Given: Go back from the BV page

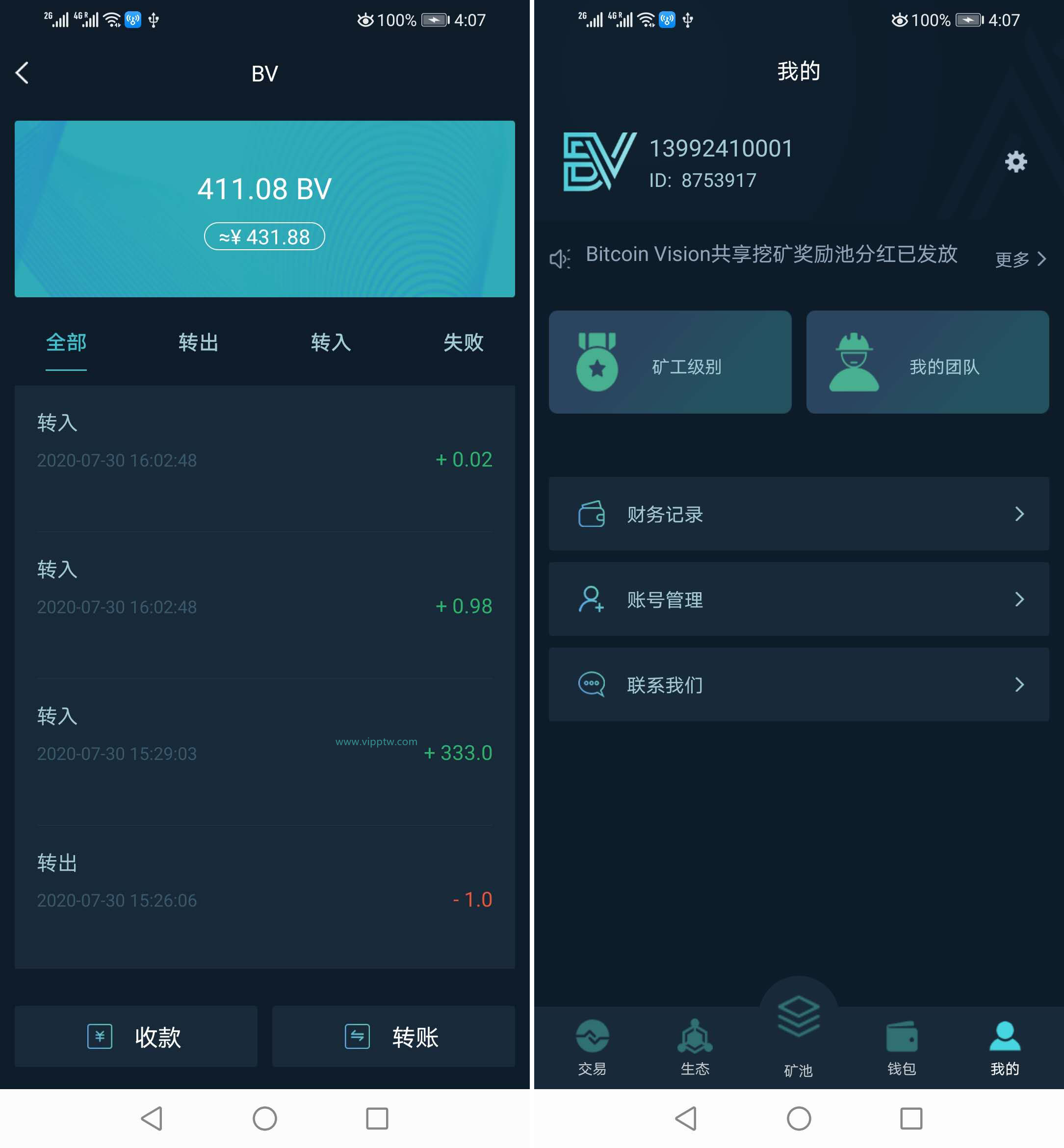Looking at the screenshot, I should click(x=22, y=73).
